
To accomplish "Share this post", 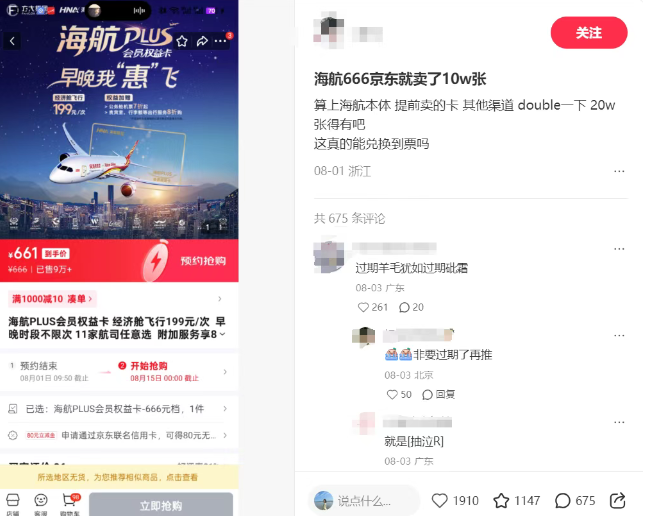I will point(618,500).
